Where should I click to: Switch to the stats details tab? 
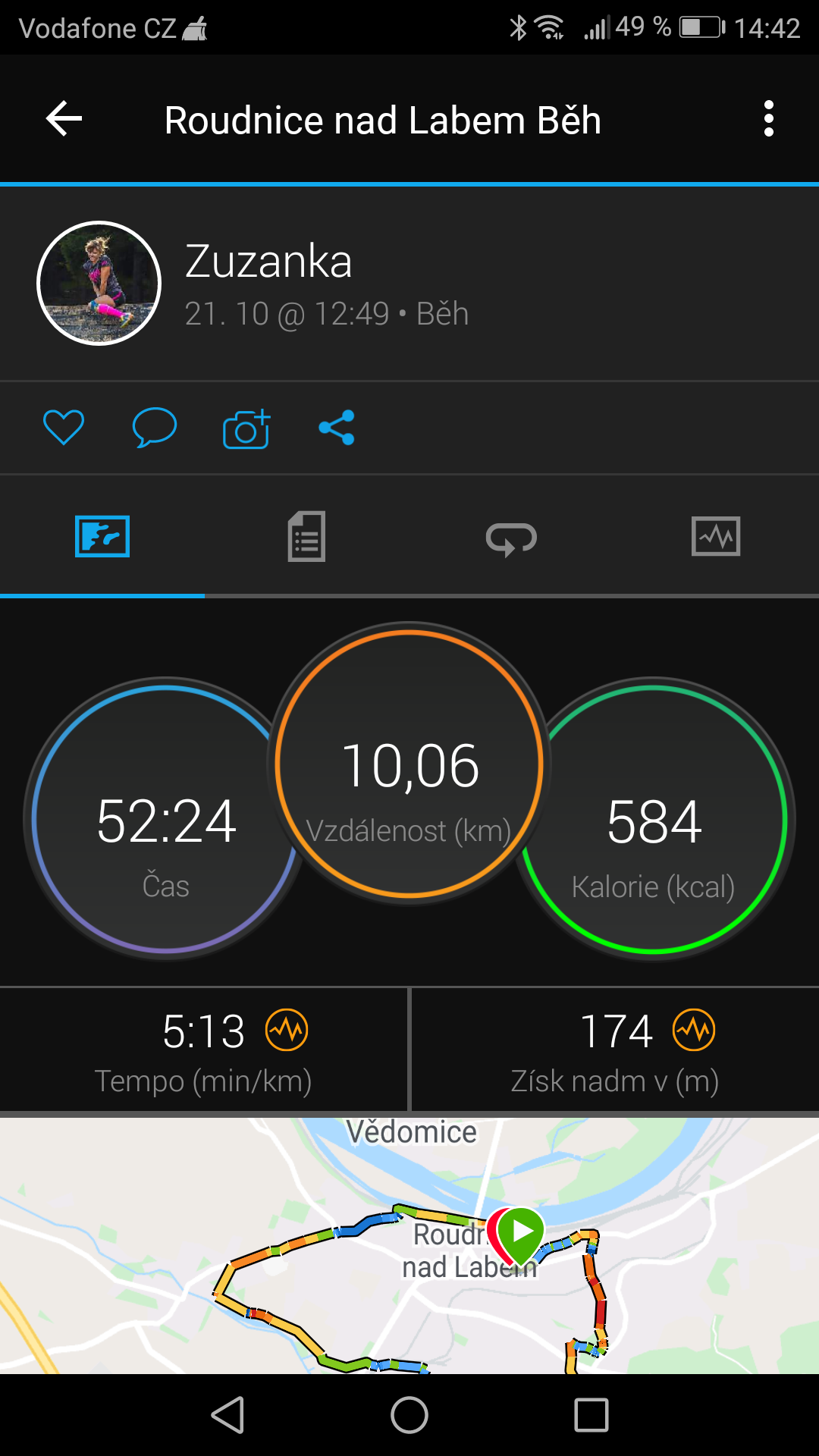(x=306, y=537)
